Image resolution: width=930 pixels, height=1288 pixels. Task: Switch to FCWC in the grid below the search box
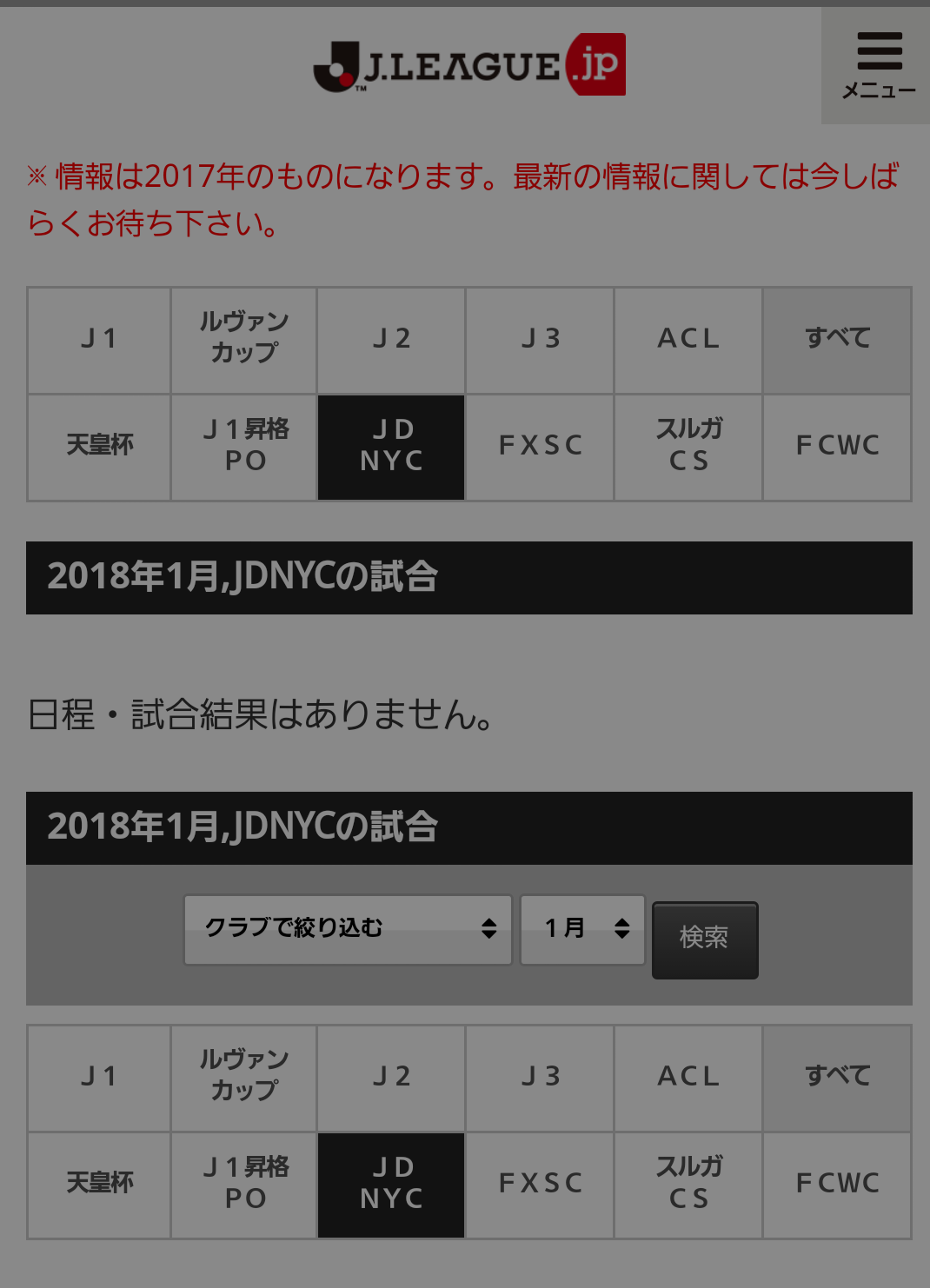tap(837, 1185)
